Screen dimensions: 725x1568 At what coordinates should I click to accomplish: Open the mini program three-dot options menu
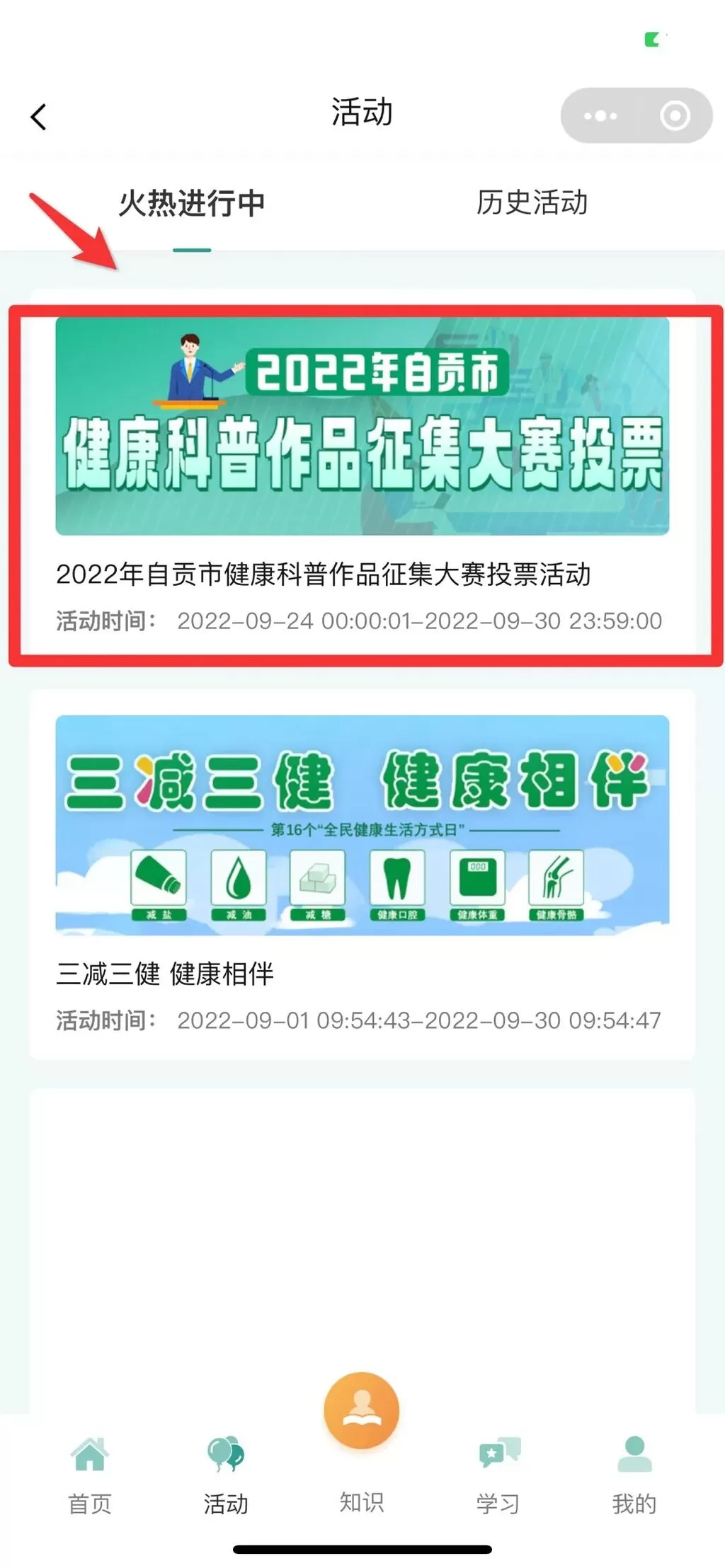(x=599, y=115)
